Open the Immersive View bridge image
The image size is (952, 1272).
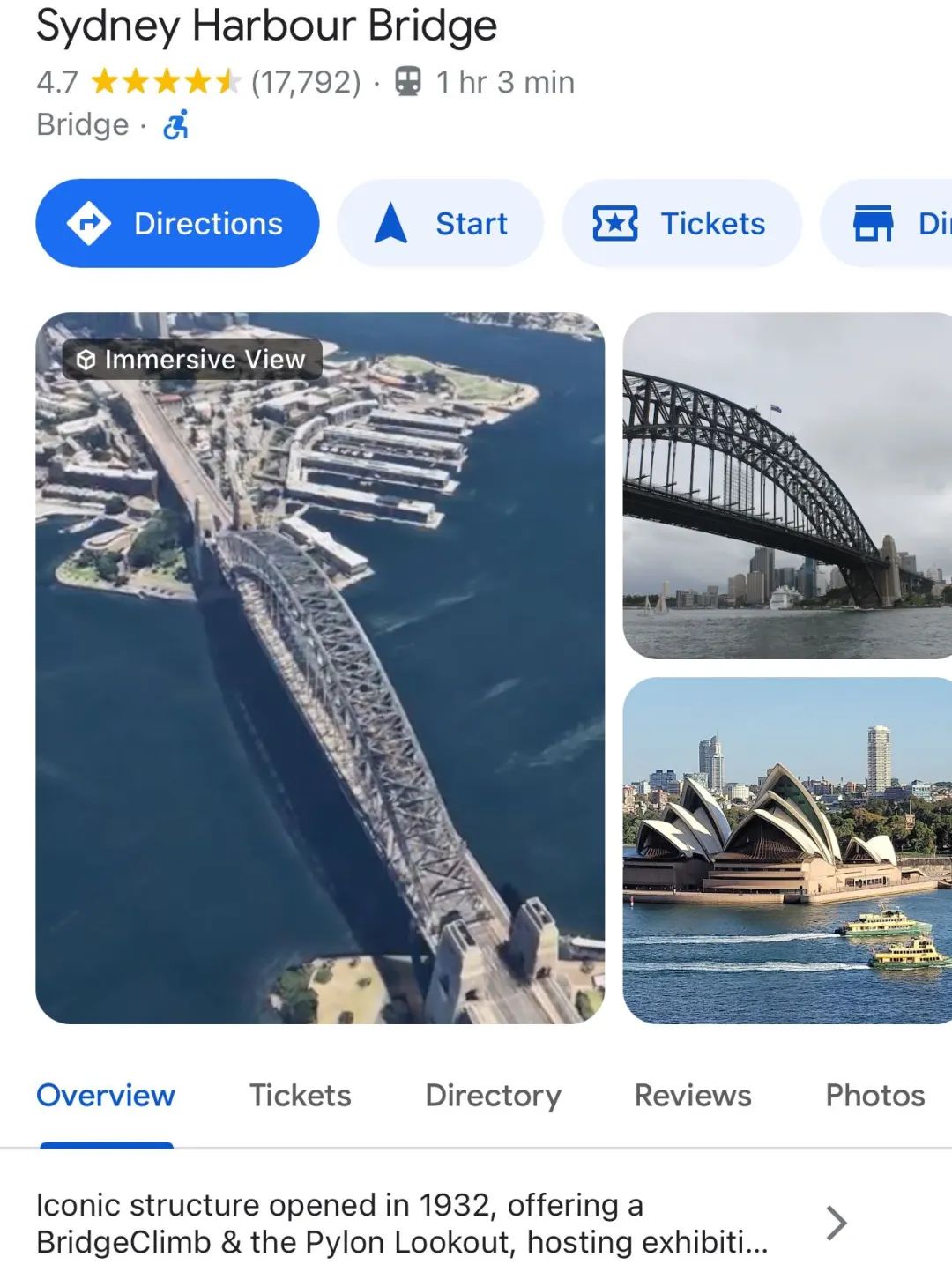tap(320, 667)
